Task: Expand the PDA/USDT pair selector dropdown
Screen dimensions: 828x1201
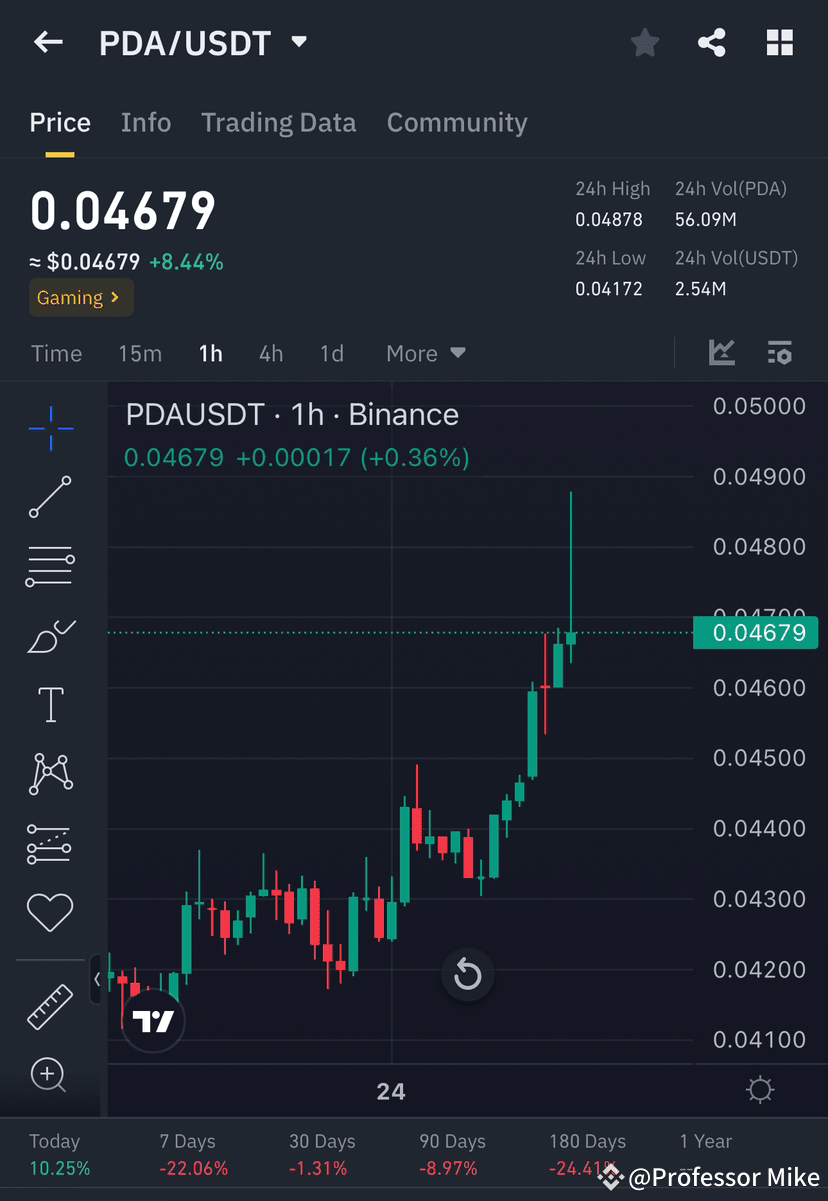Action: click(x=298, y=42)
